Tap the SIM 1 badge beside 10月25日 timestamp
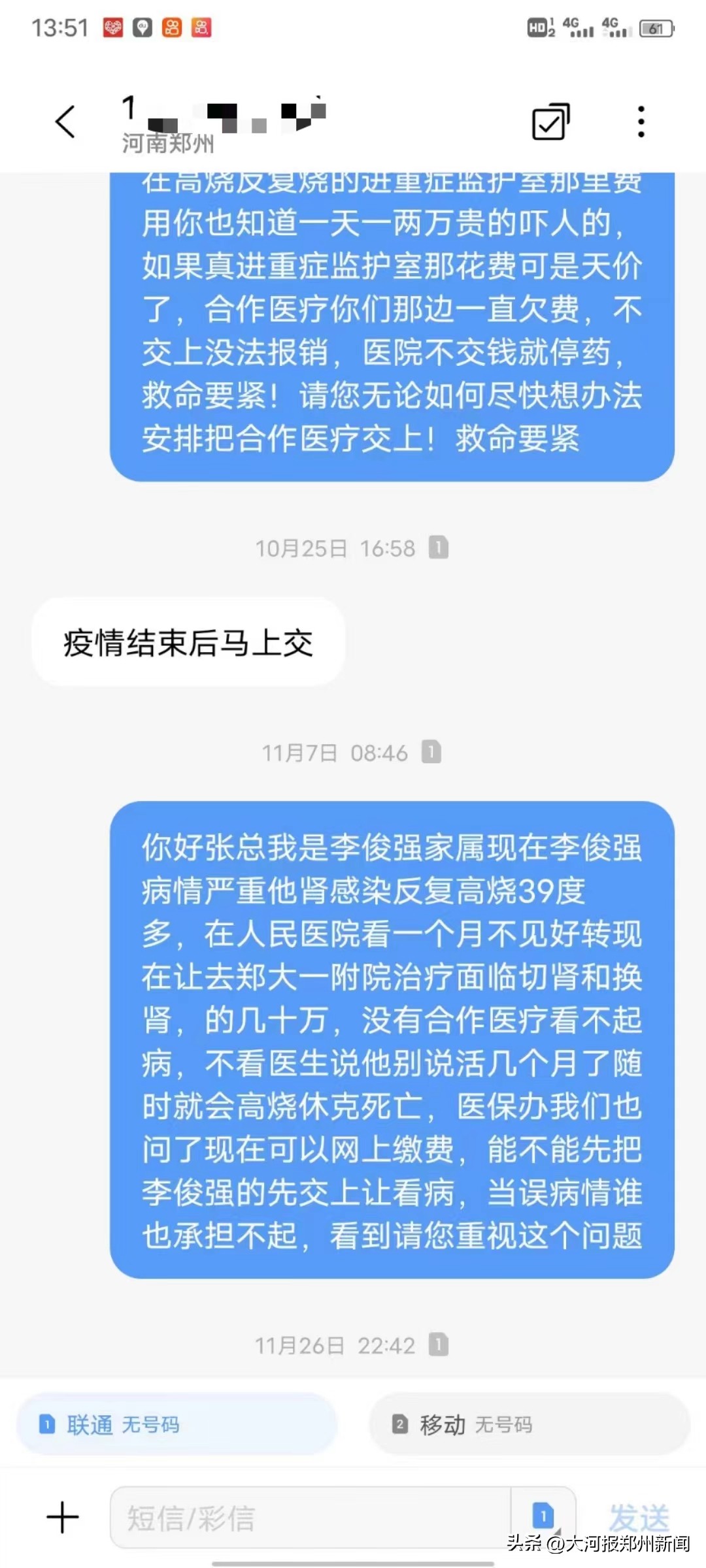This screenshot has height=1568, width=706. pos(439,549)
